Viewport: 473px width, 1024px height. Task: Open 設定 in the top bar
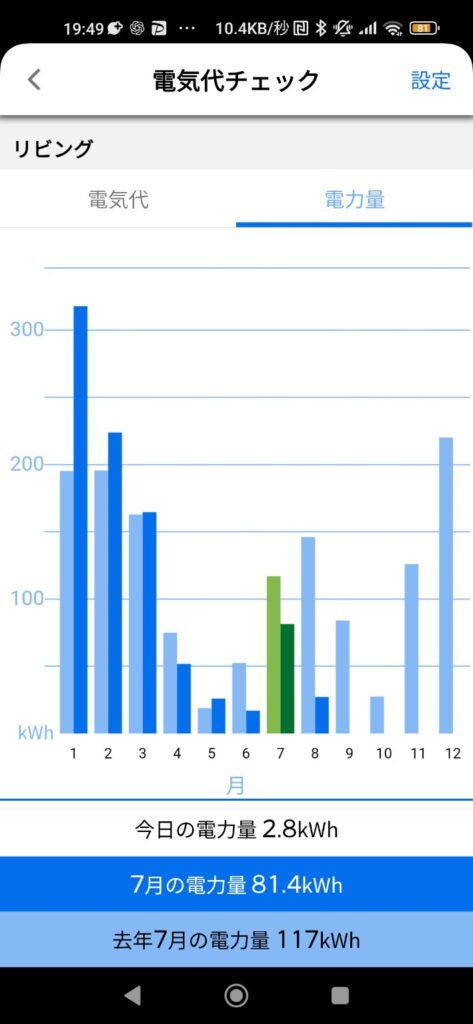tap(431, 80)
